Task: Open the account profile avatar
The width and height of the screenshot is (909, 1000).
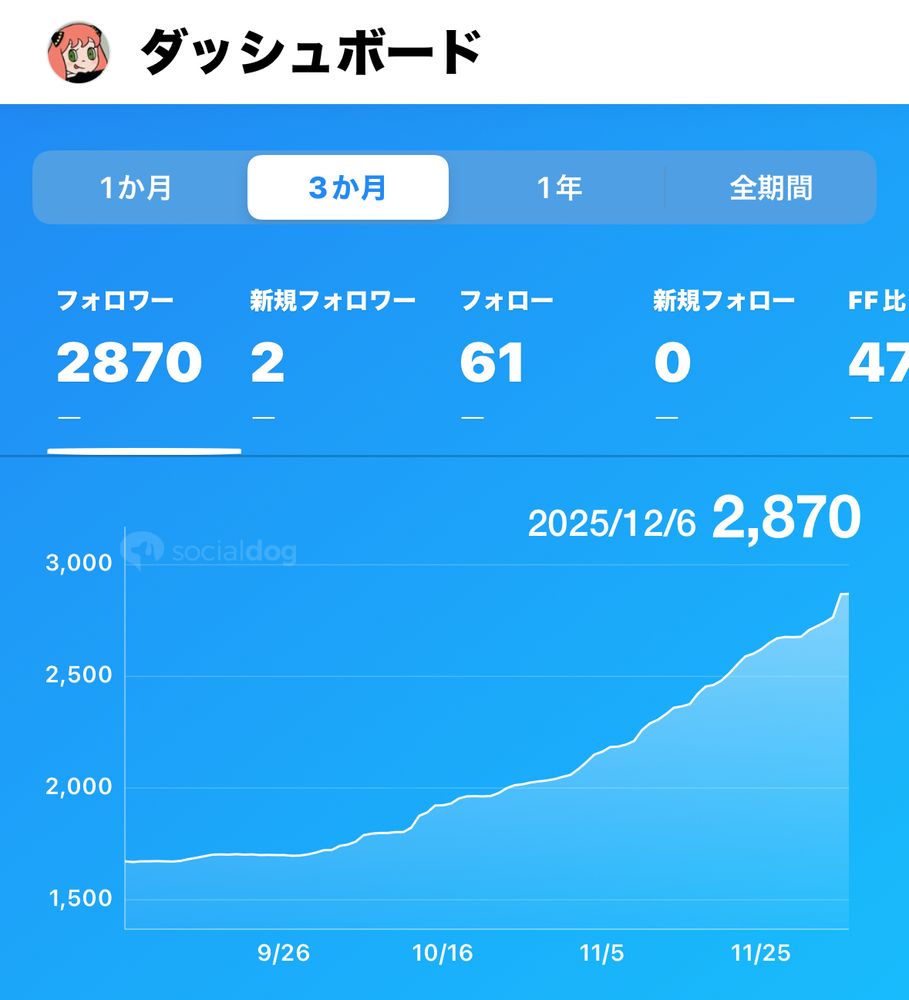Action: point(78,52)
